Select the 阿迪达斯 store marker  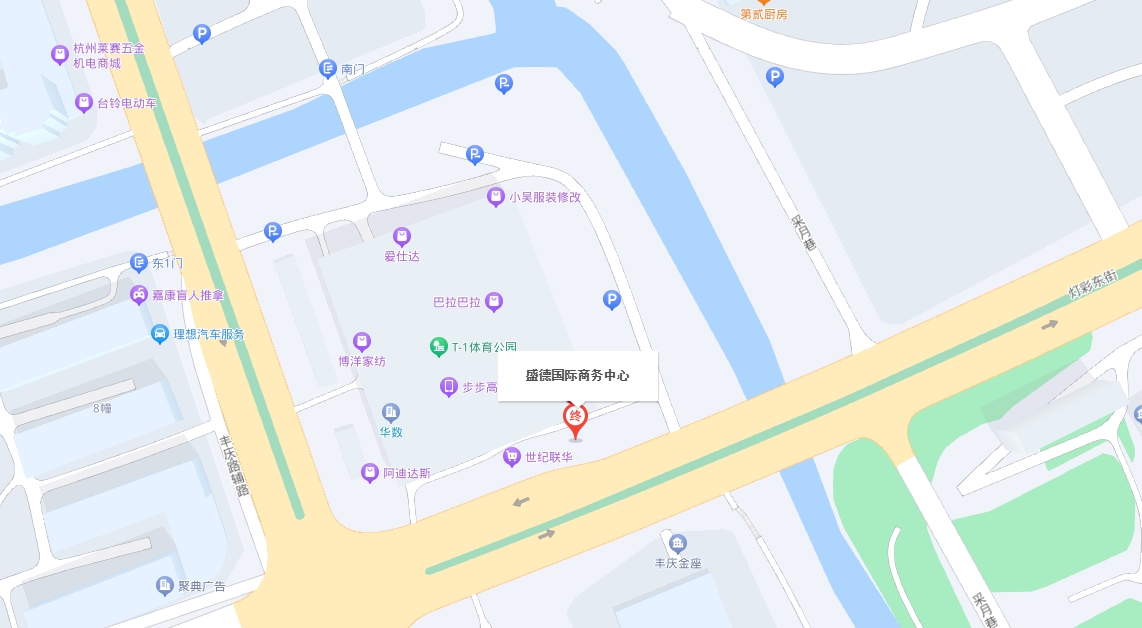click(370, 473)
